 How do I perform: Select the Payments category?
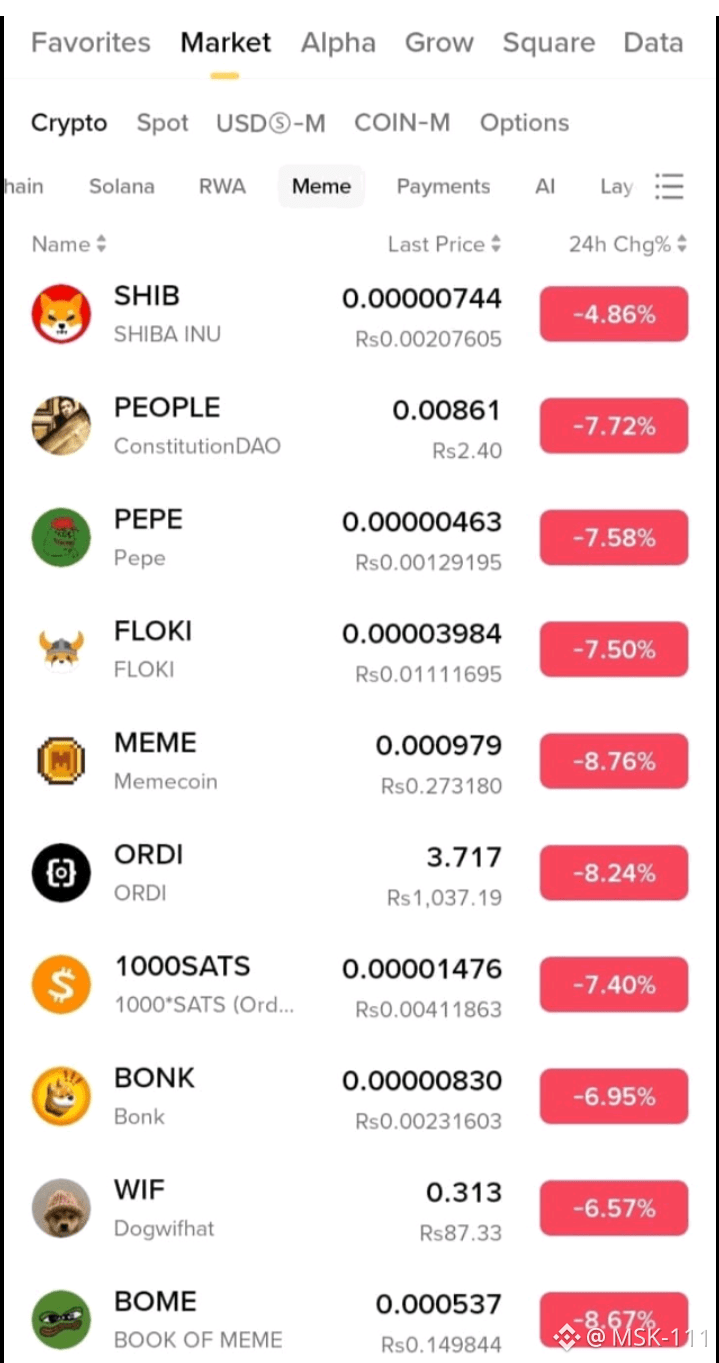click(443, 186)
